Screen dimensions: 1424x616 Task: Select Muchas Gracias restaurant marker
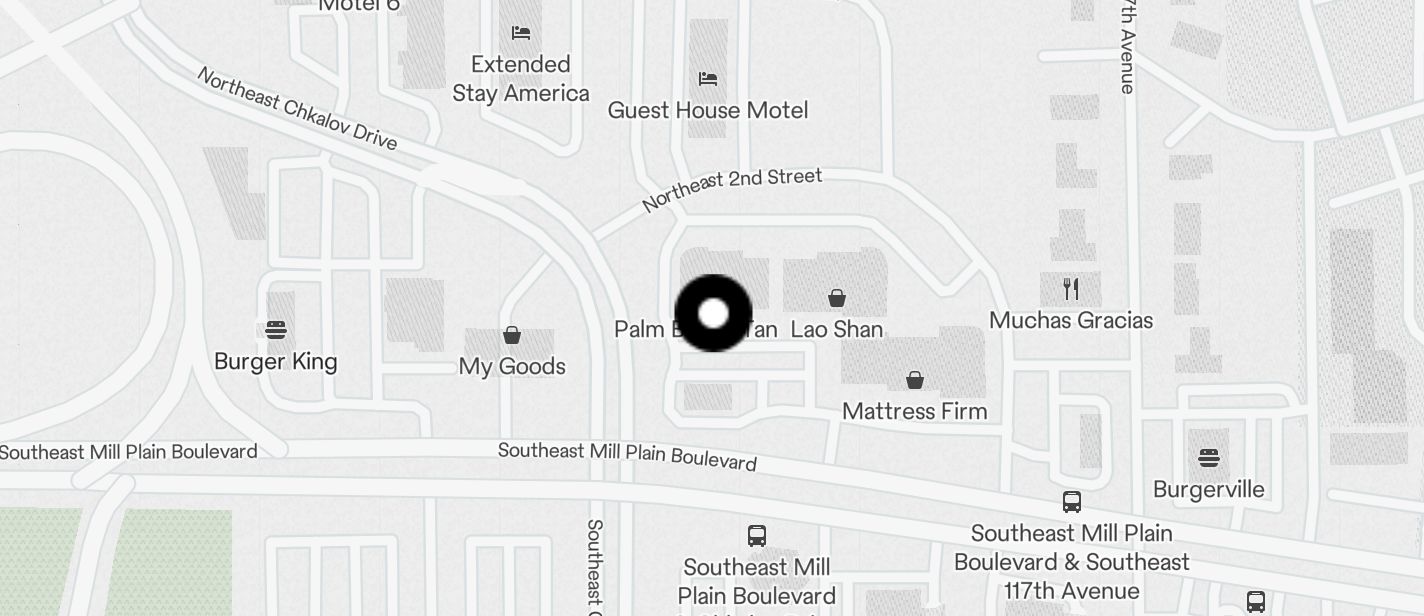(1071, 289)
